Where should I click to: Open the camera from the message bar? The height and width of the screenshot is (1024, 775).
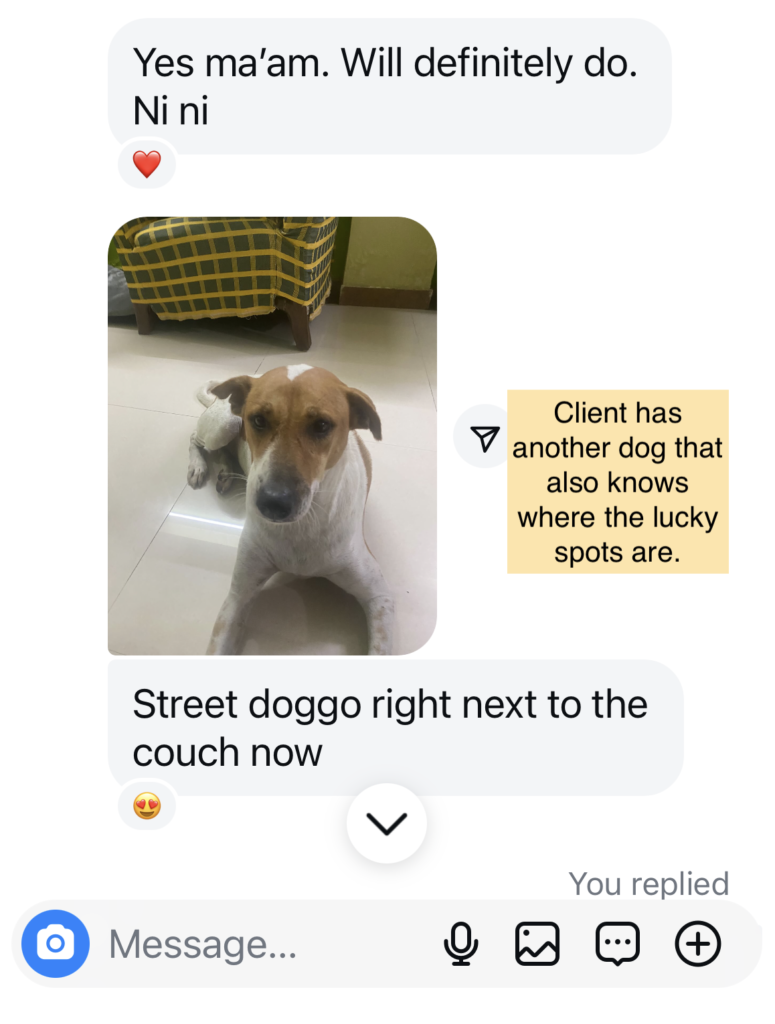pos(56,943)
